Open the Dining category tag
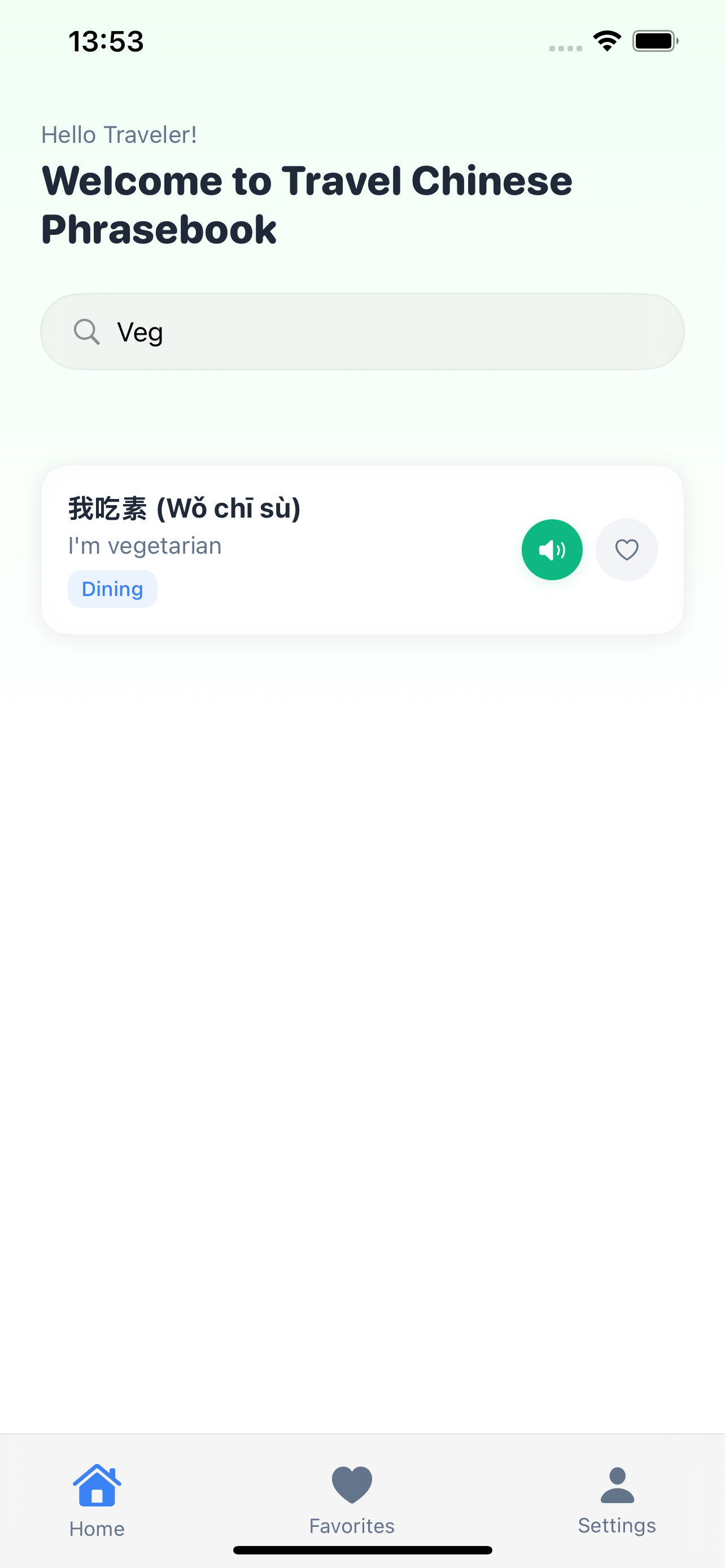This screenshot has width=725, height=1568. click(112, 588)
